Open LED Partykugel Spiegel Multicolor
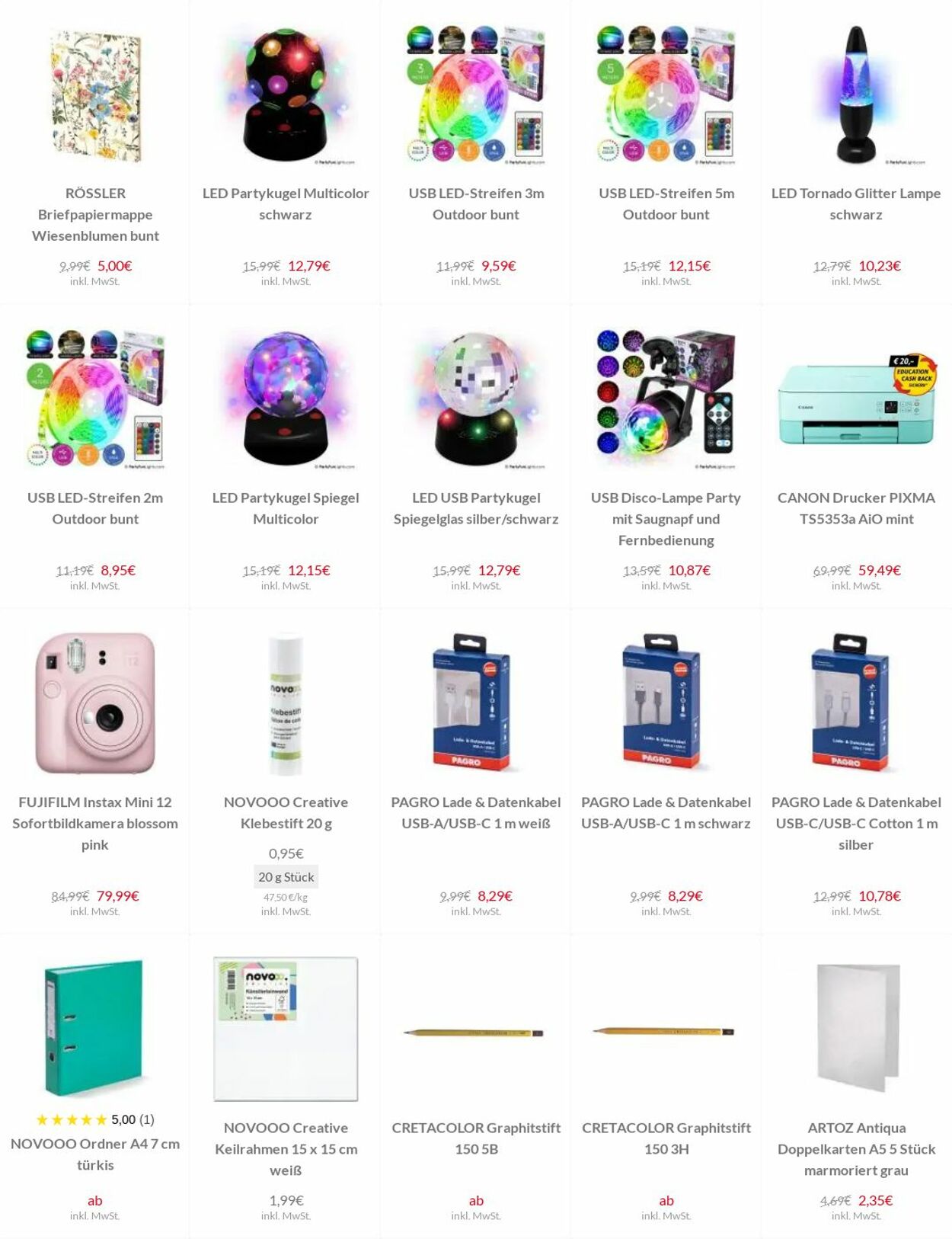 pos(286,507)
